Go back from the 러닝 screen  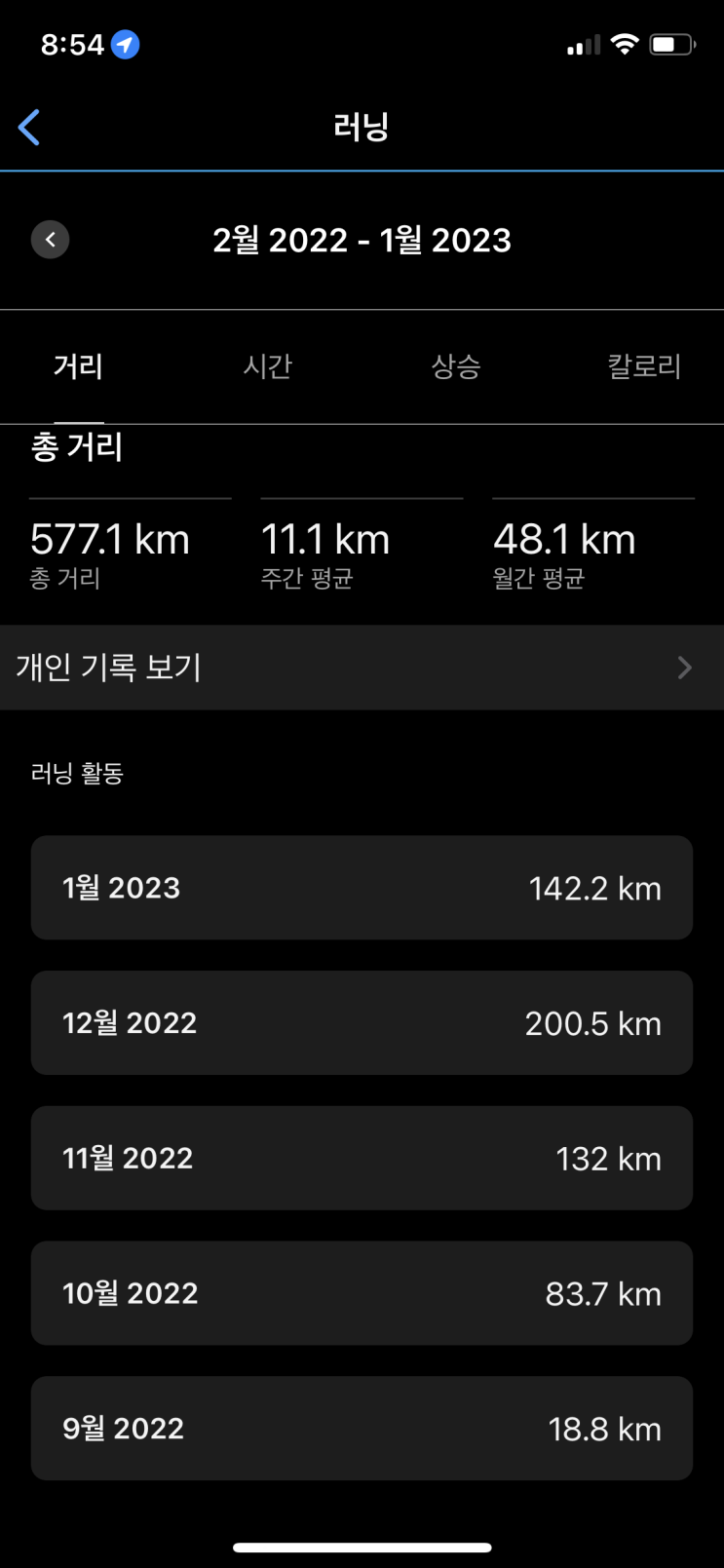click(29, 128)
